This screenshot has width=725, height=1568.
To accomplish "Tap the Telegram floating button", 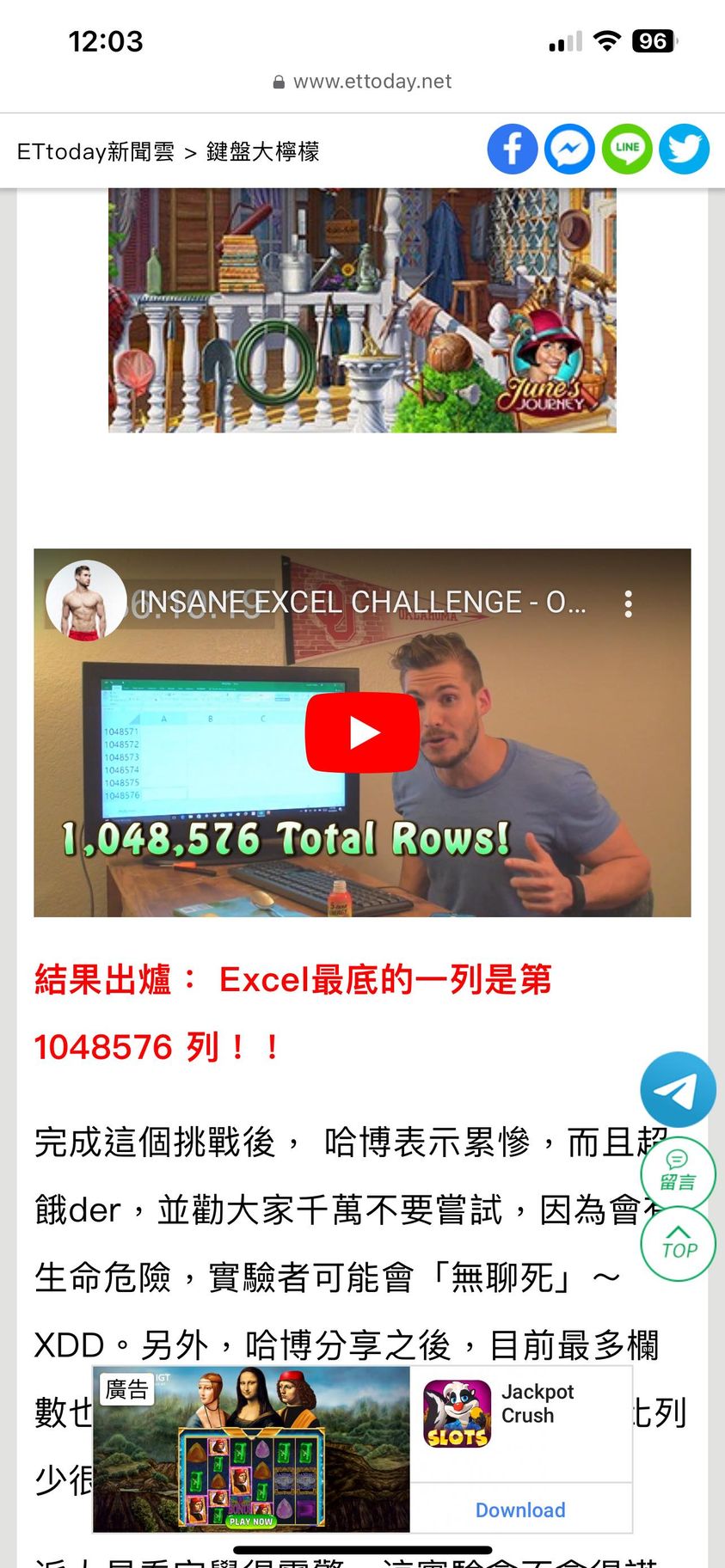I will [x=678, y=1089].
